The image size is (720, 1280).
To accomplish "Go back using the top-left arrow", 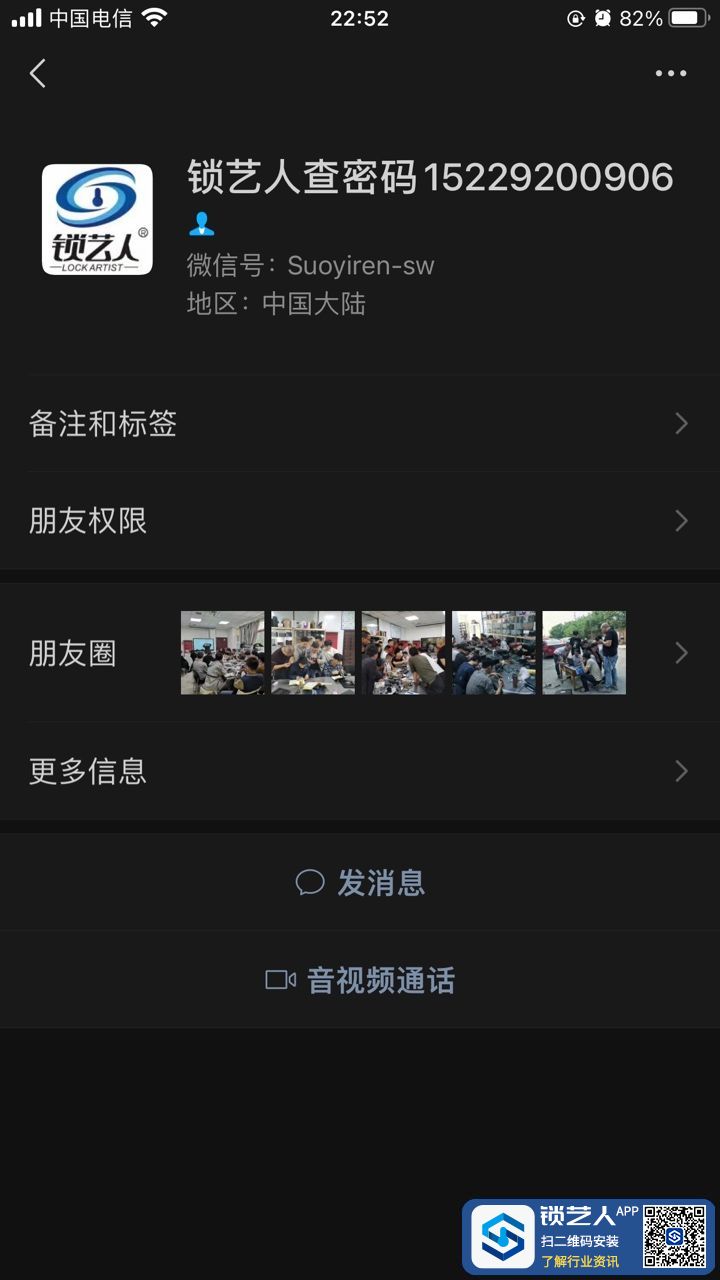I will click(x=38, y=73).
